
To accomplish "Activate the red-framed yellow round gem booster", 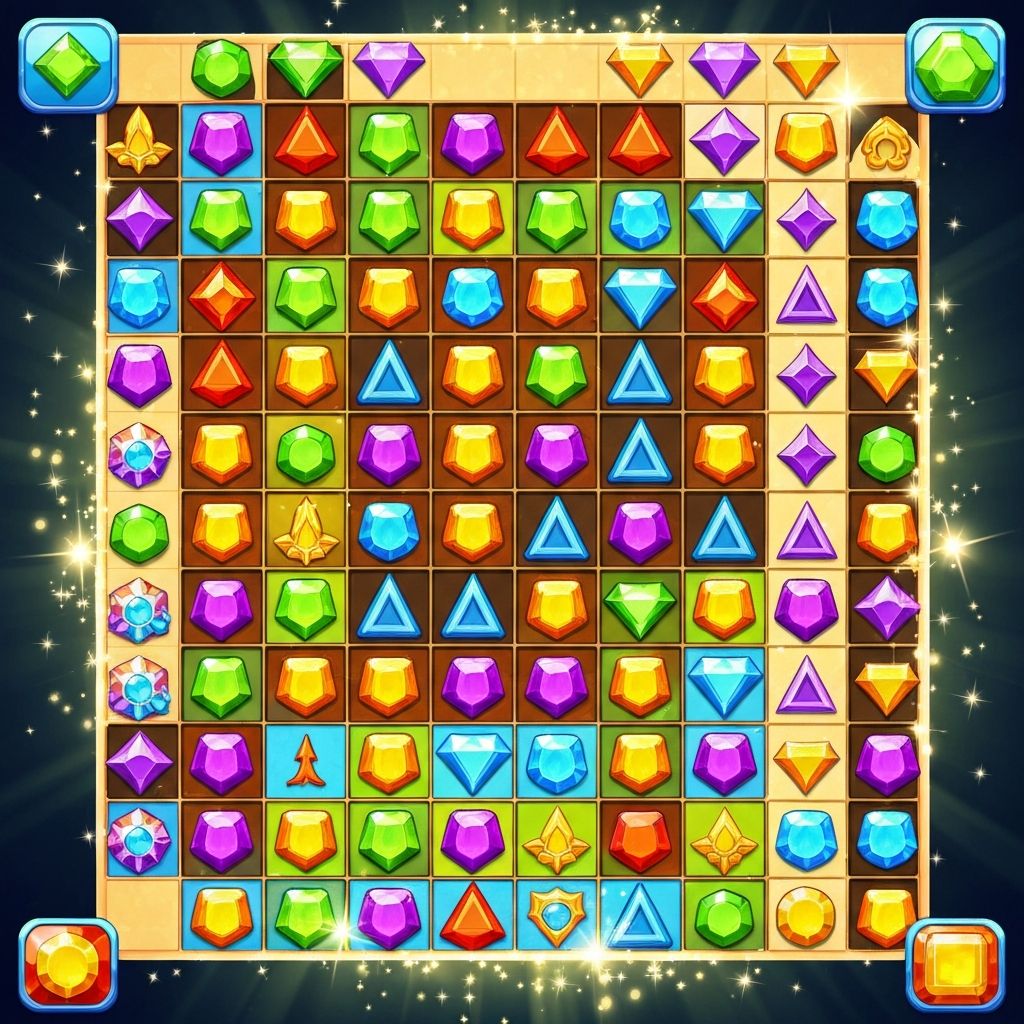I will tap(67, 964).
